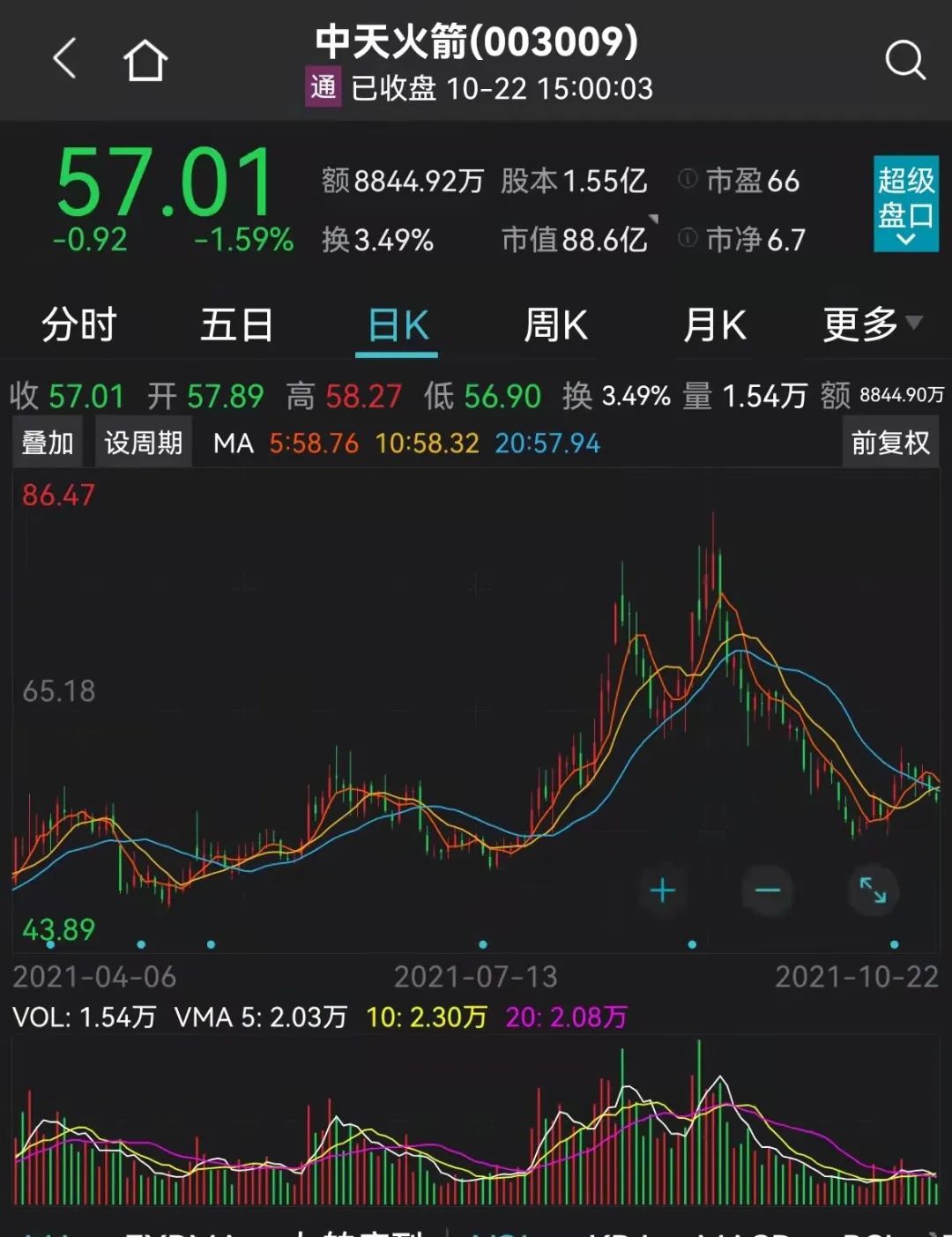Viewport: 952px width, 1237px height.
Task: Switch to the 周K weekly chart tab
Action: click(x=554, y=324)
